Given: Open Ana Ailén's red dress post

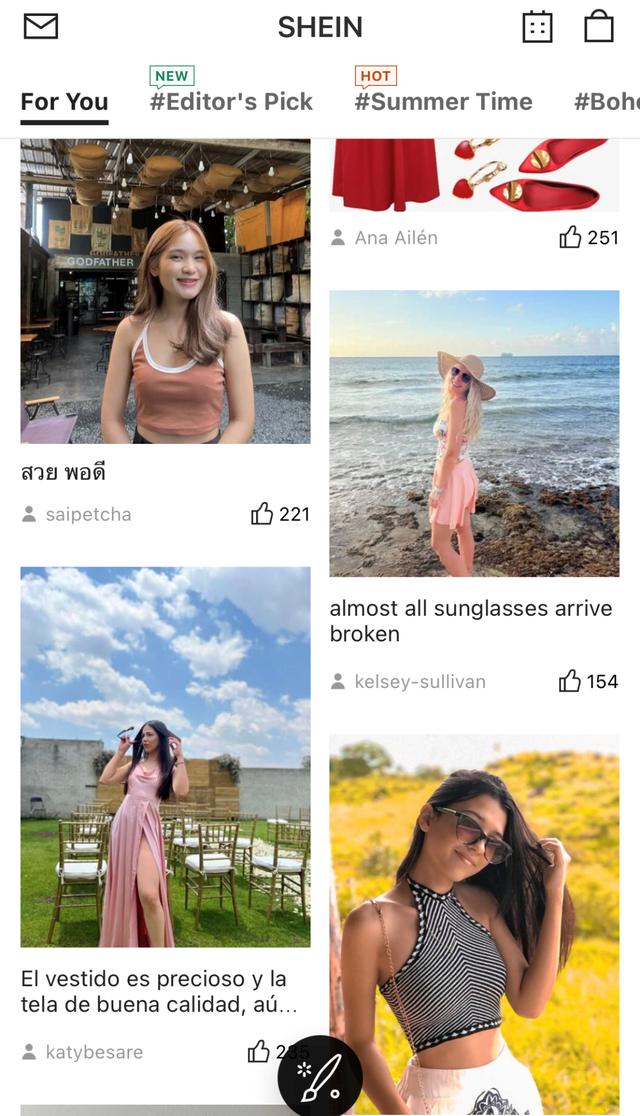Looking at the screenshot, I should coord(474,175).
